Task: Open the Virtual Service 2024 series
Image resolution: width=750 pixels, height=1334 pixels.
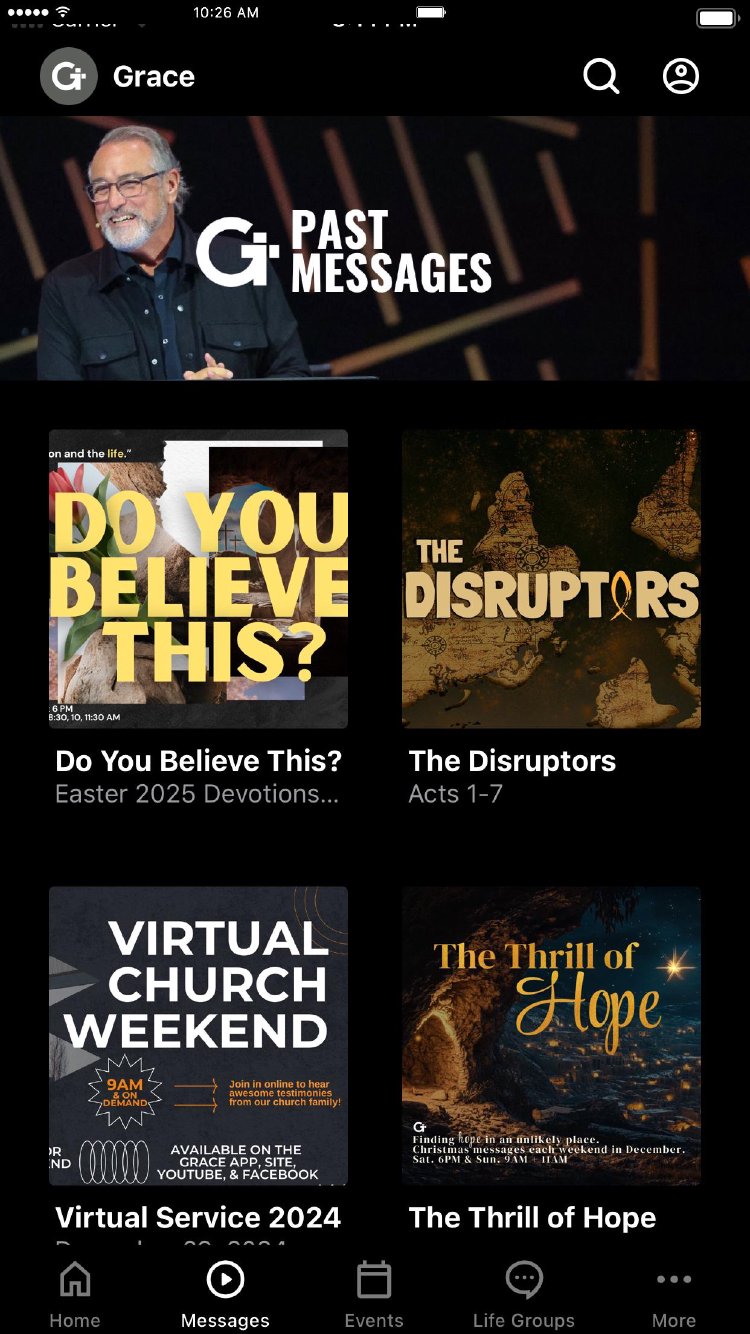Action: [198, 1036]
